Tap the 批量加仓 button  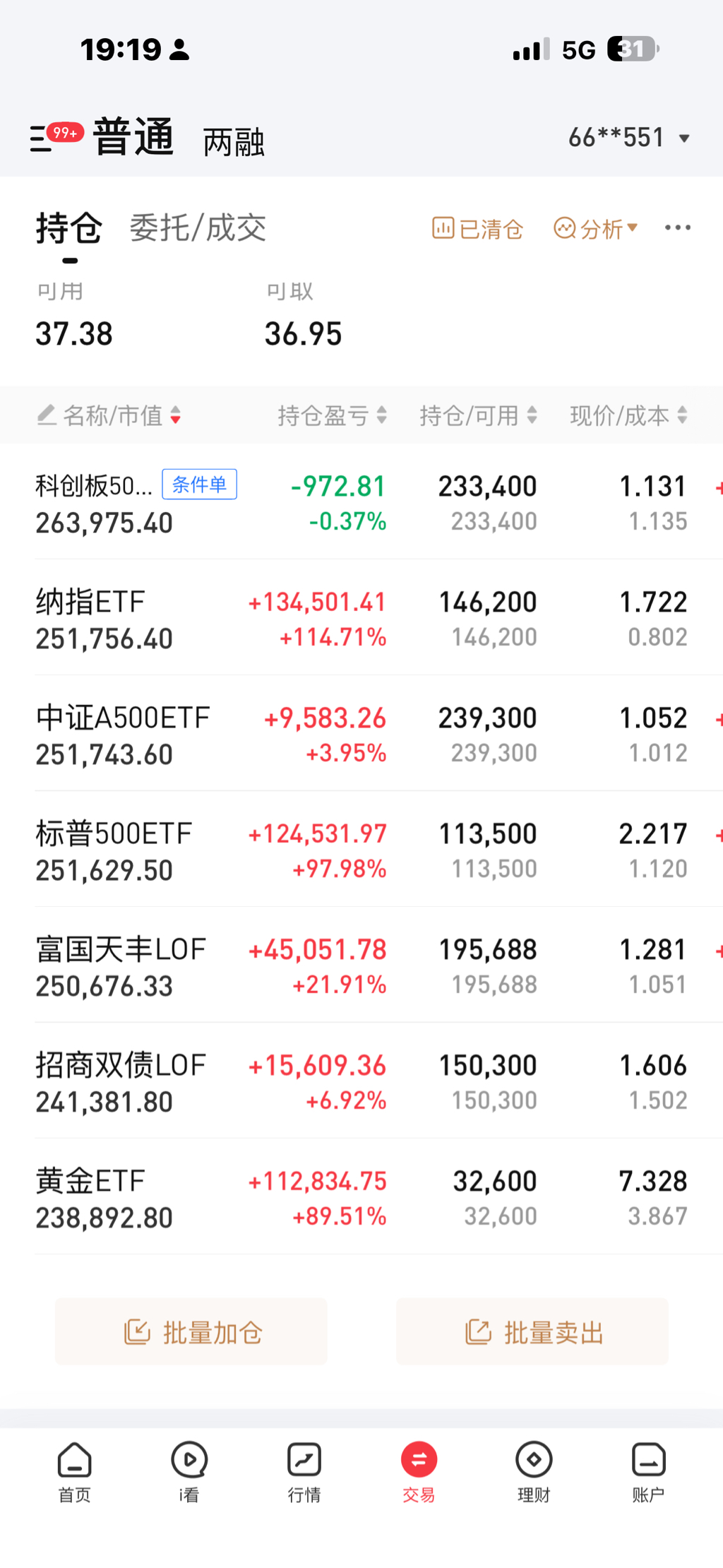(191, 1332)
